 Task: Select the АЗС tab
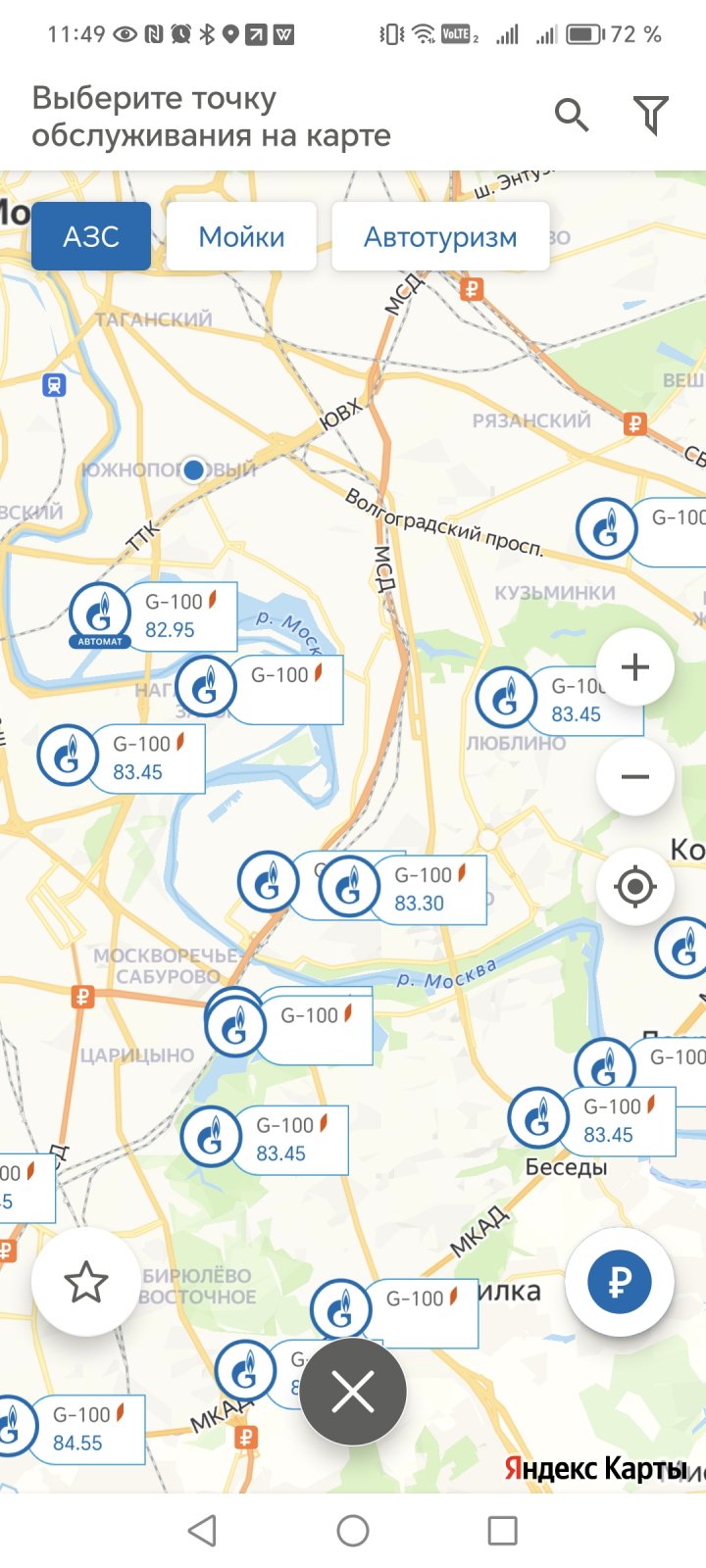pos(91,236)
